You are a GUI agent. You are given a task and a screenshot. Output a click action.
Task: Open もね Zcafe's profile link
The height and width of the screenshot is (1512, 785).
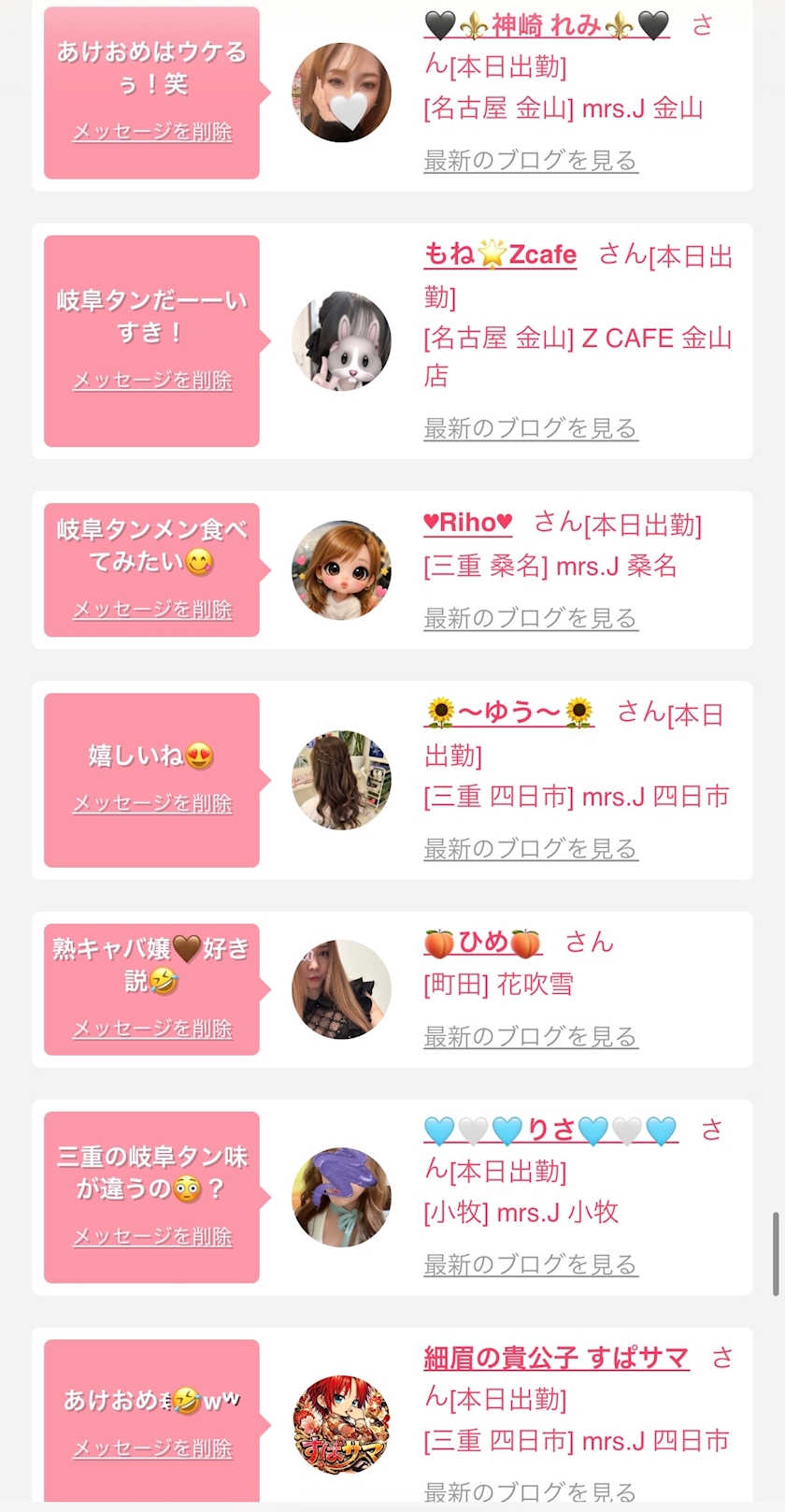500,254
